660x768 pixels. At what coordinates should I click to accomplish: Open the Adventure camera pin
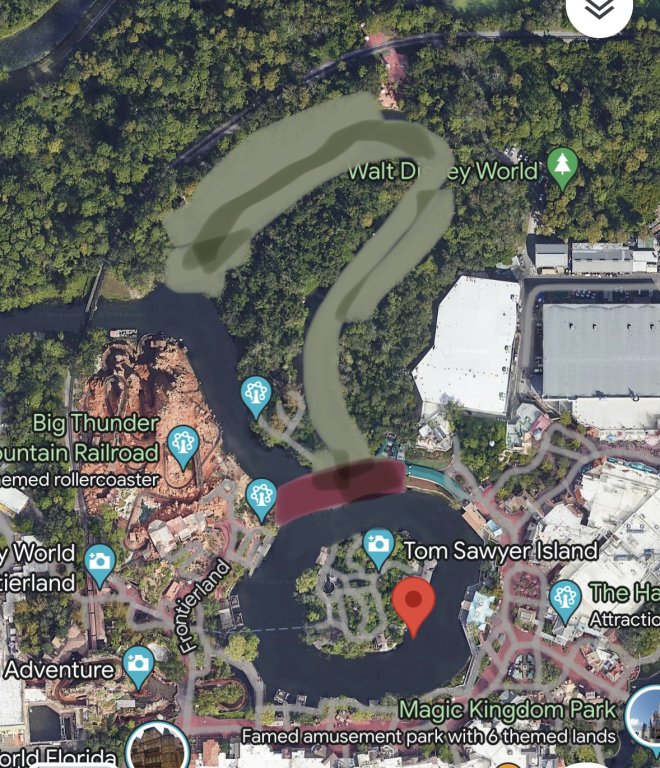138,664
